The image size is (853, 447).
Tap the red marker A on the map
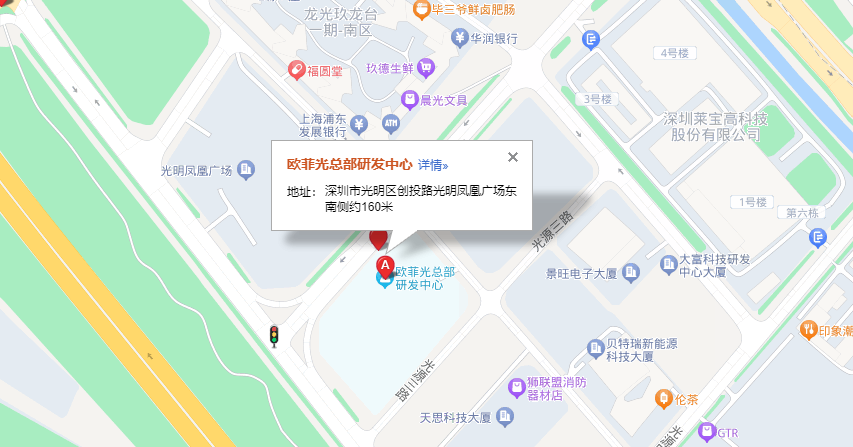pos(385,266)
